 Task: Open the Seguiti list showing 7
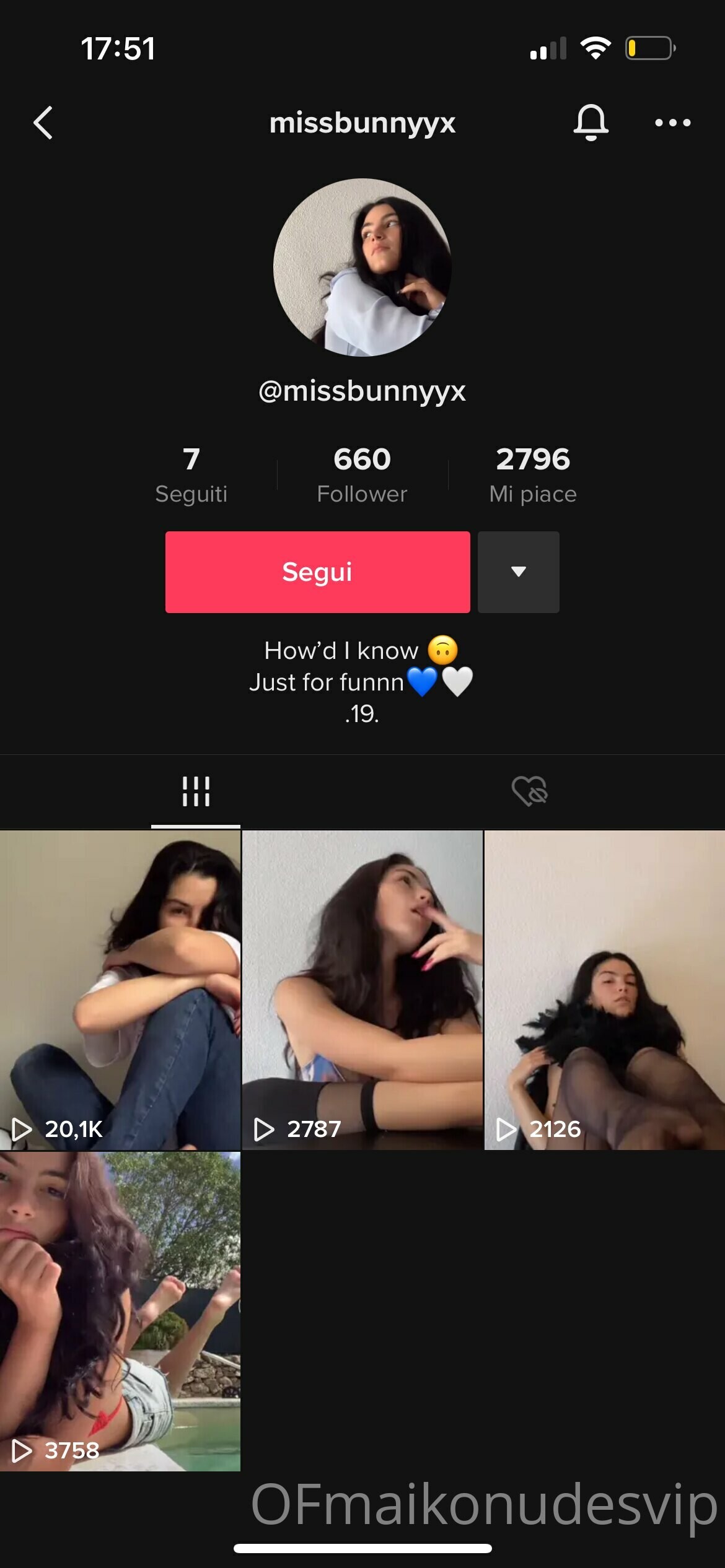point(191,474)
